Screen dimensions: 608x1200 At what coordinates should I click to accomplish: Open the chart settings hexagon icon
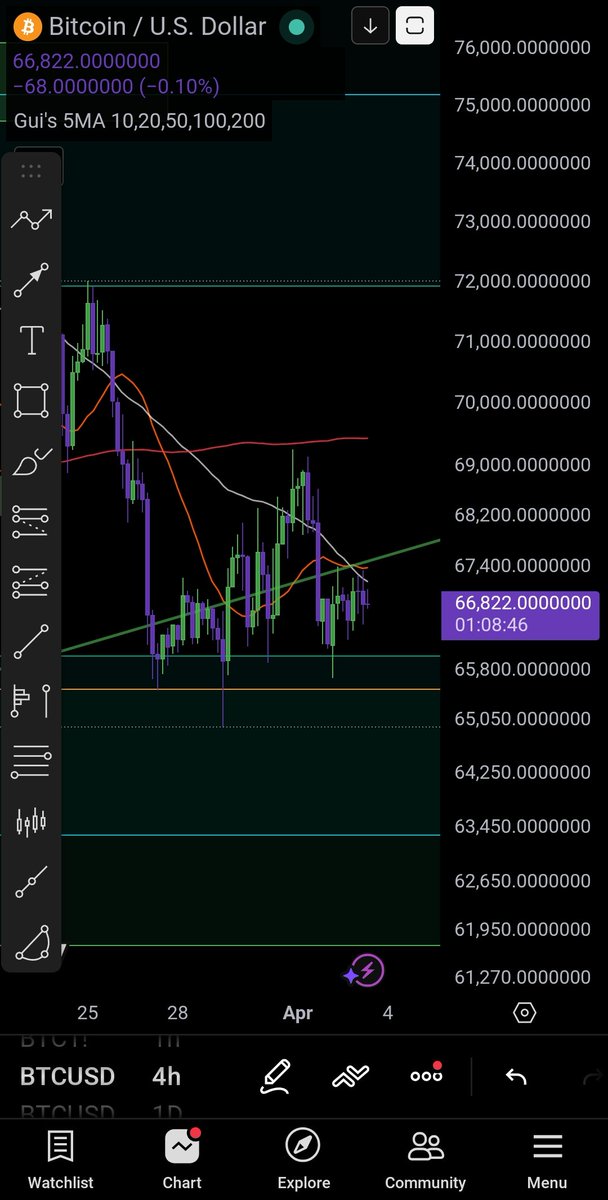524,1013
